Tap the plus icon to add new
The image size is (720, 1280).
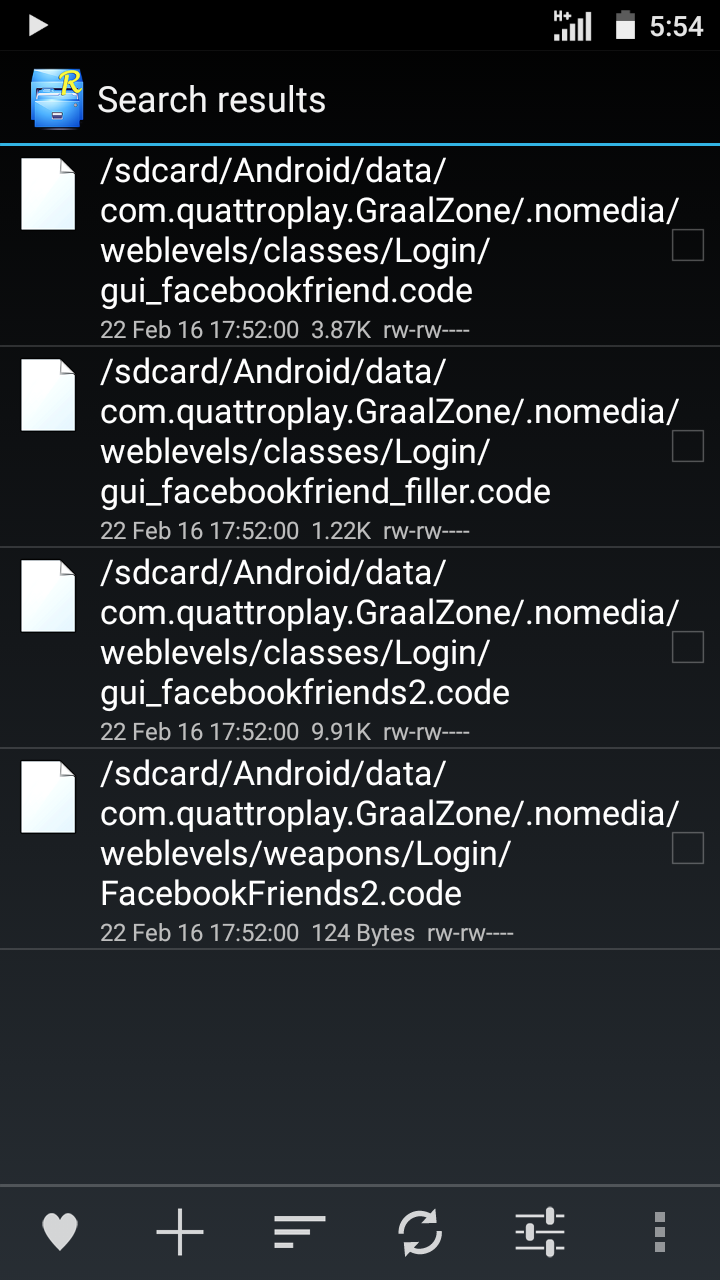coord(180,1232)
